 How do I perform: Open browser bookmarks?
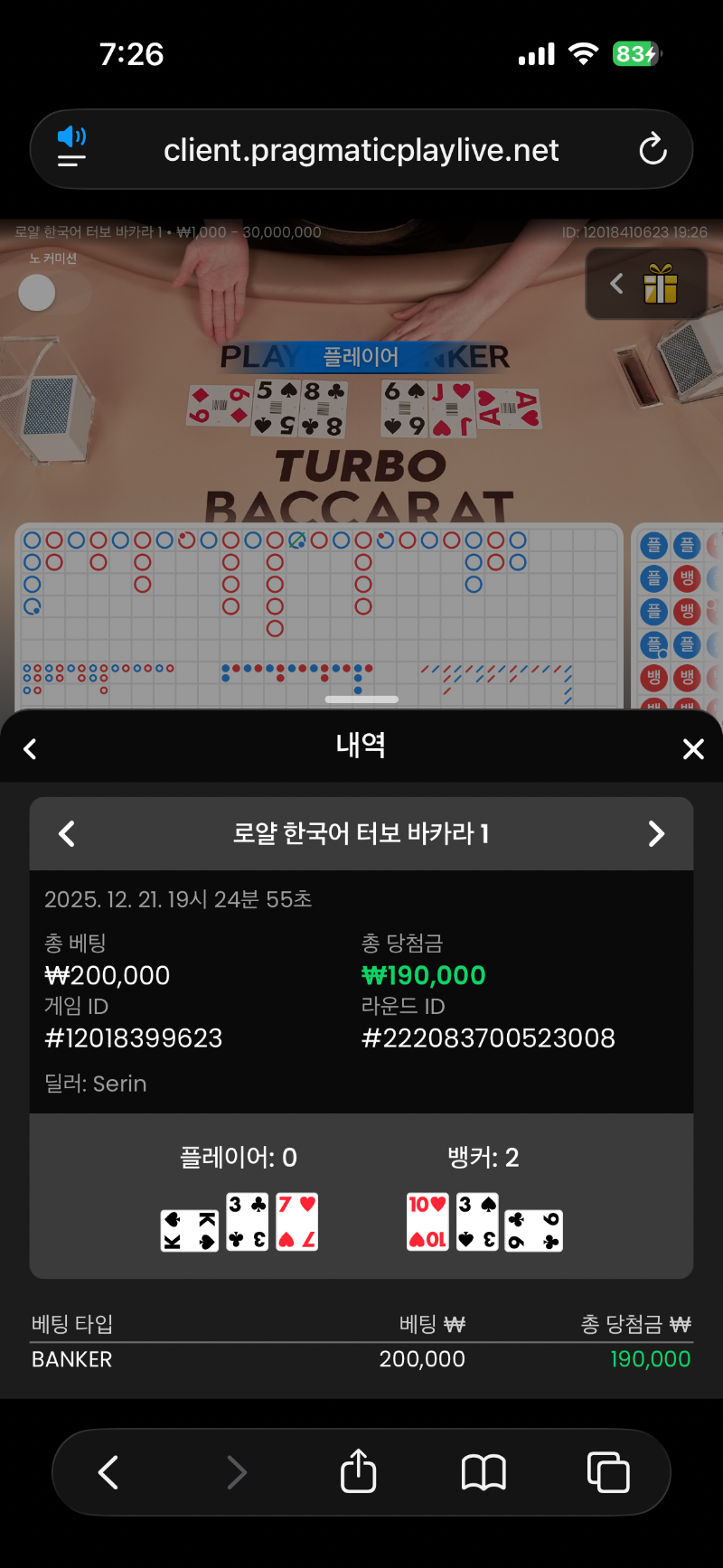click(x=484, y=1472)
